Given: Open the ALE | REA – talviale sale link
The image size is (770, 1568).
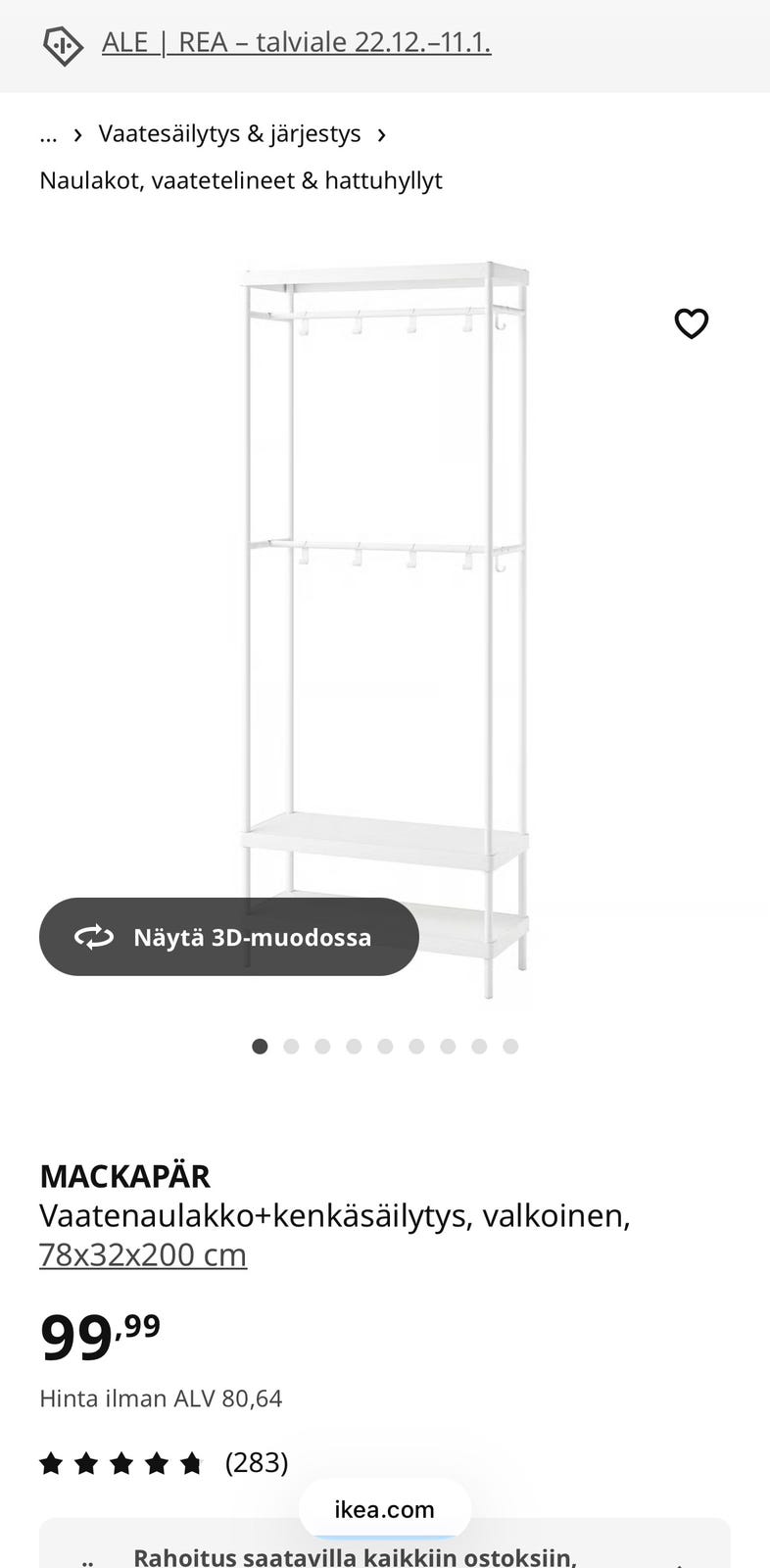Looking at the screenshot, I should [x=296, y=42].
